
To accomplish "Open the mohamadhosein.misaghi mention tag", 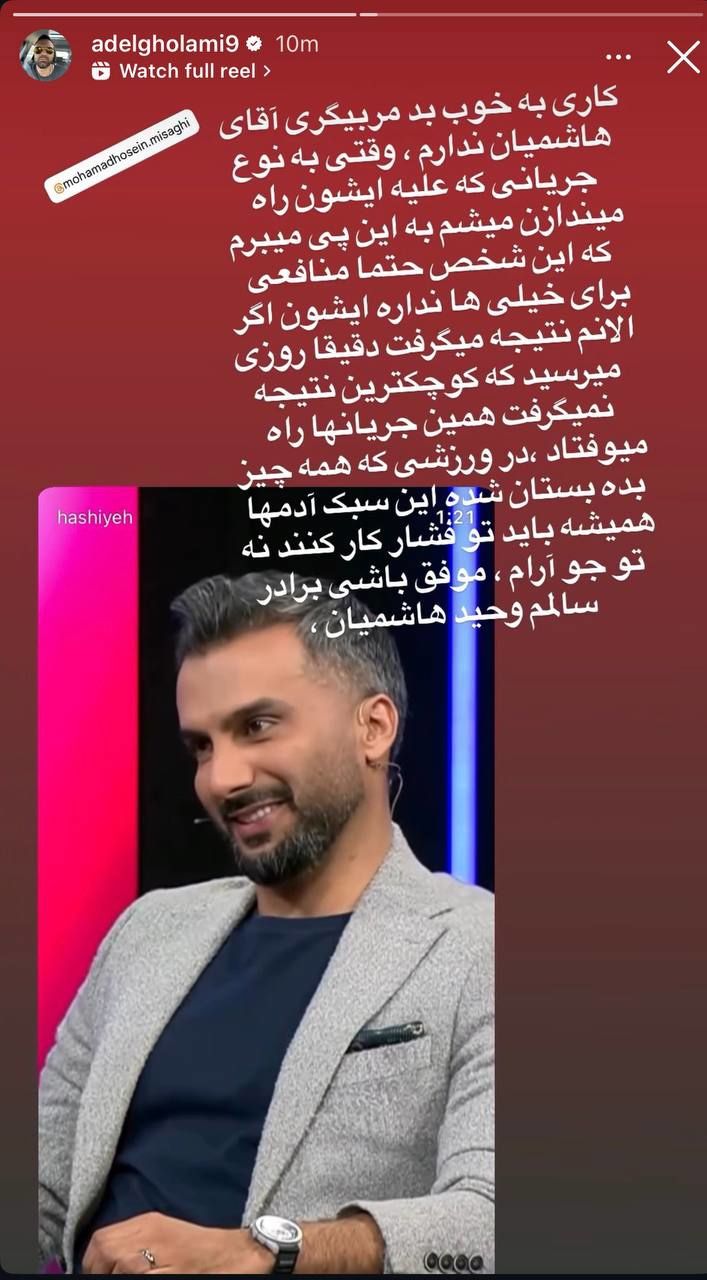I will pyautogui.click(x=123, y=156).
